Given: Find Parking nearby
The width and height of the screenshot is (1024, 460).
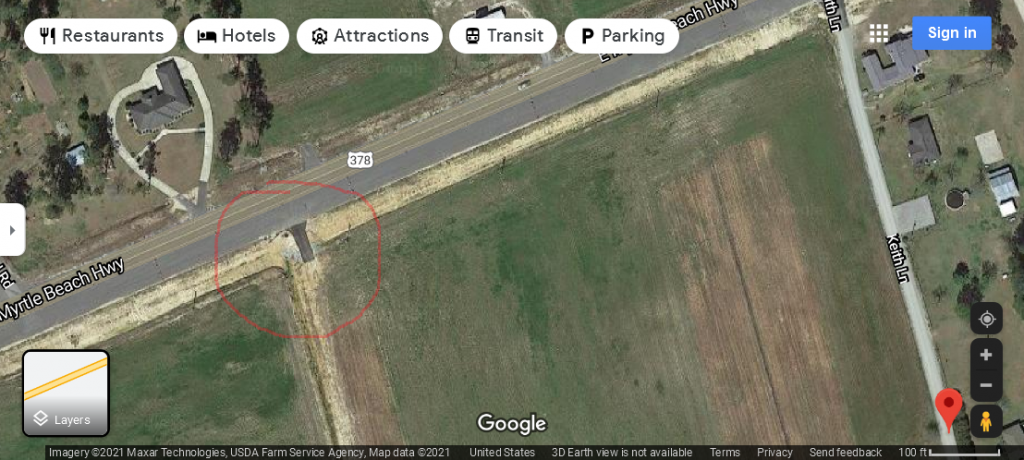Looking at the screenshot, I should coord(621,36).
